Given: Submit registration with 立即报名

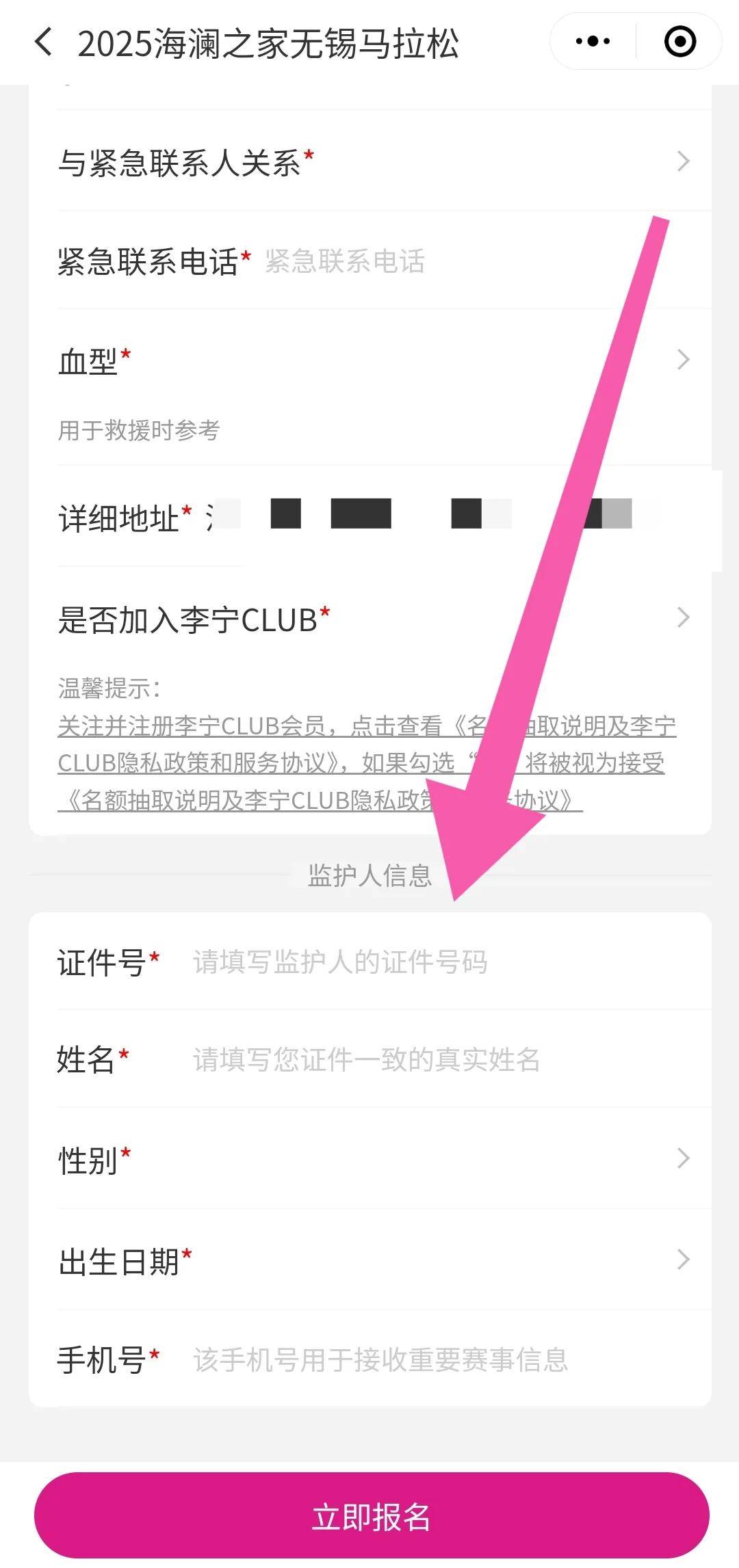Looking at the screenshot, I should coord(371,1515).
